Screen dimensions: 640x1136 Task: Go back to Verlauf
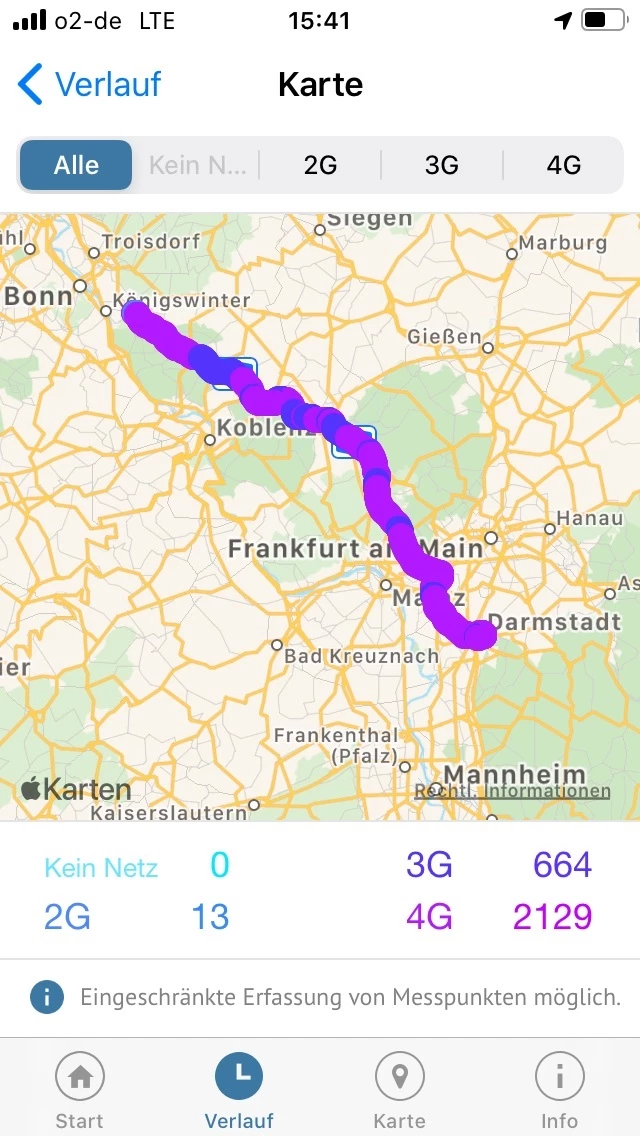pyautogui.click(x=88, y=85)
